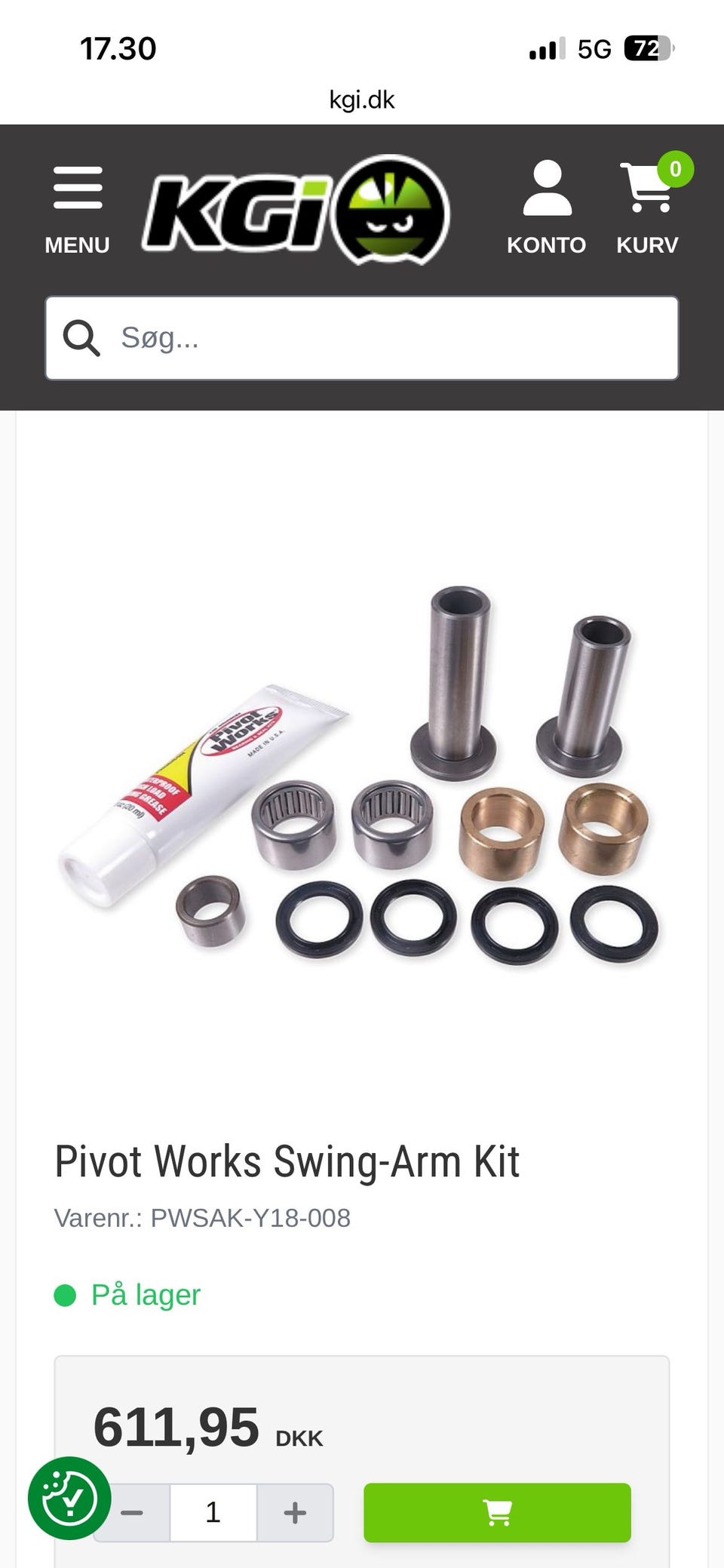Increase quantity with plus button
Viewport: 724px width, 1568px height.
[295, 1512]
